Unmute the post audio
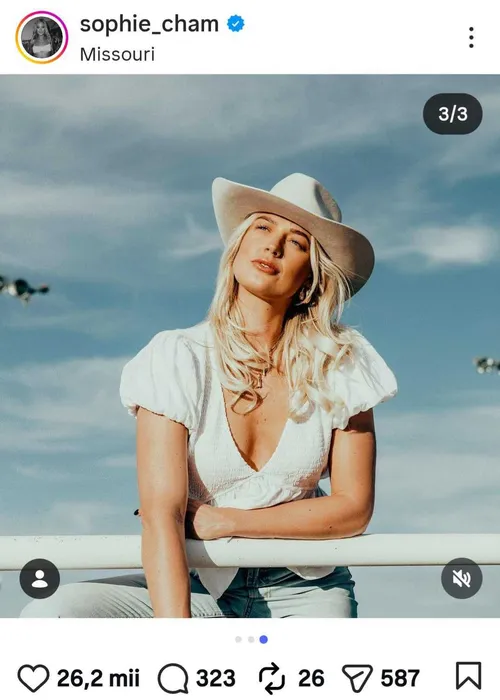This screenshot has height=700, width=500. coord(462,579)
